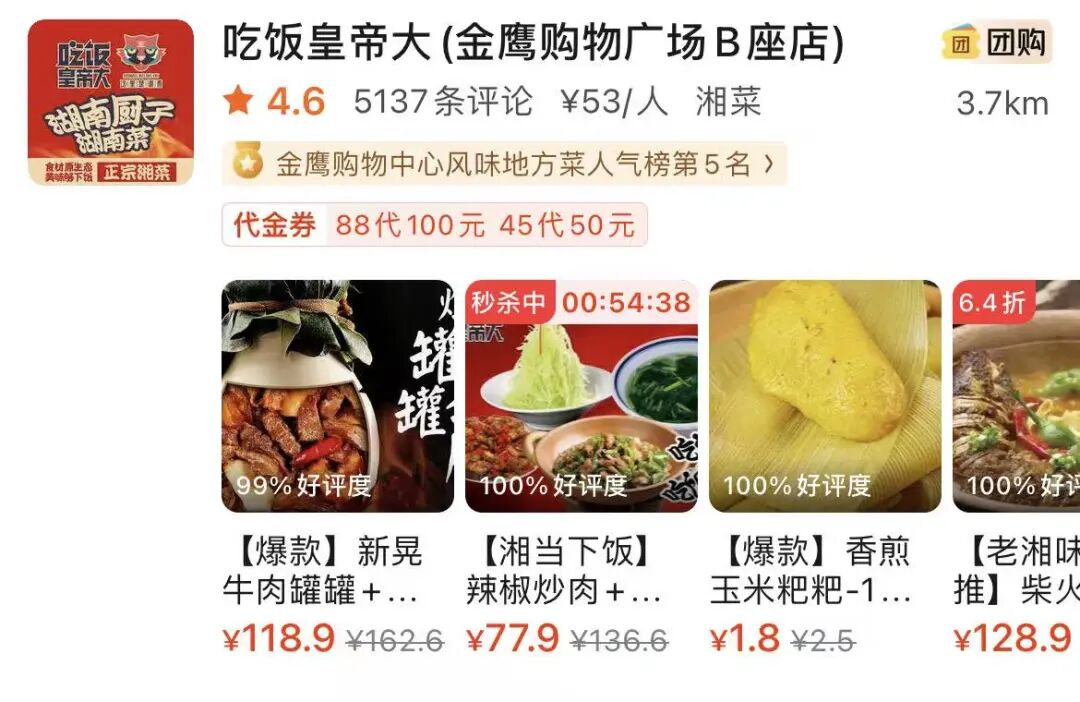1080x702 pixels.
Task: Open the 吃饭皇帝大 (金鹰购物广场B座店) listing
Action: pyautogui.click(x=533, y=44)
